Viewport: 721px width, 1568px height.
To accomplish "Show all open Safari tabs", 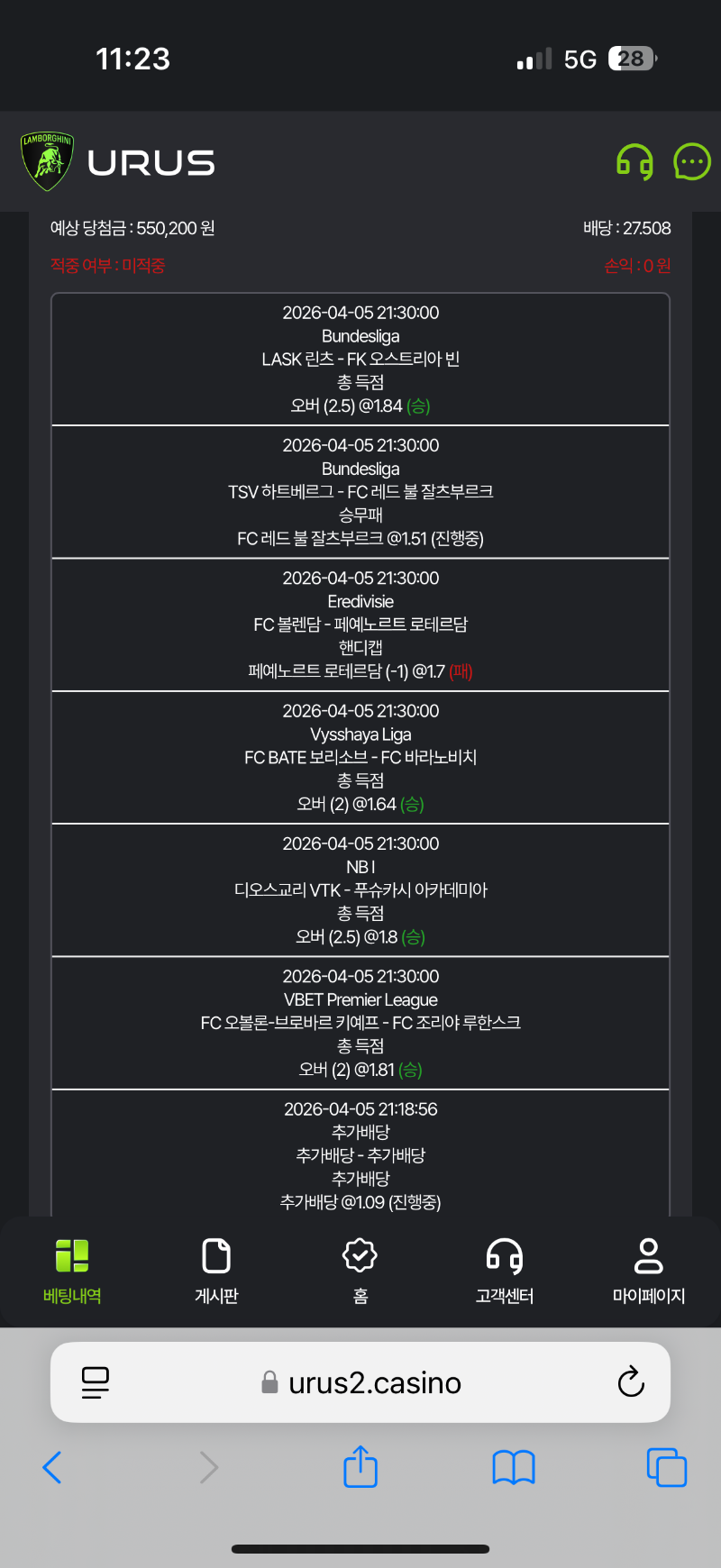I will tap(667, 1467).
